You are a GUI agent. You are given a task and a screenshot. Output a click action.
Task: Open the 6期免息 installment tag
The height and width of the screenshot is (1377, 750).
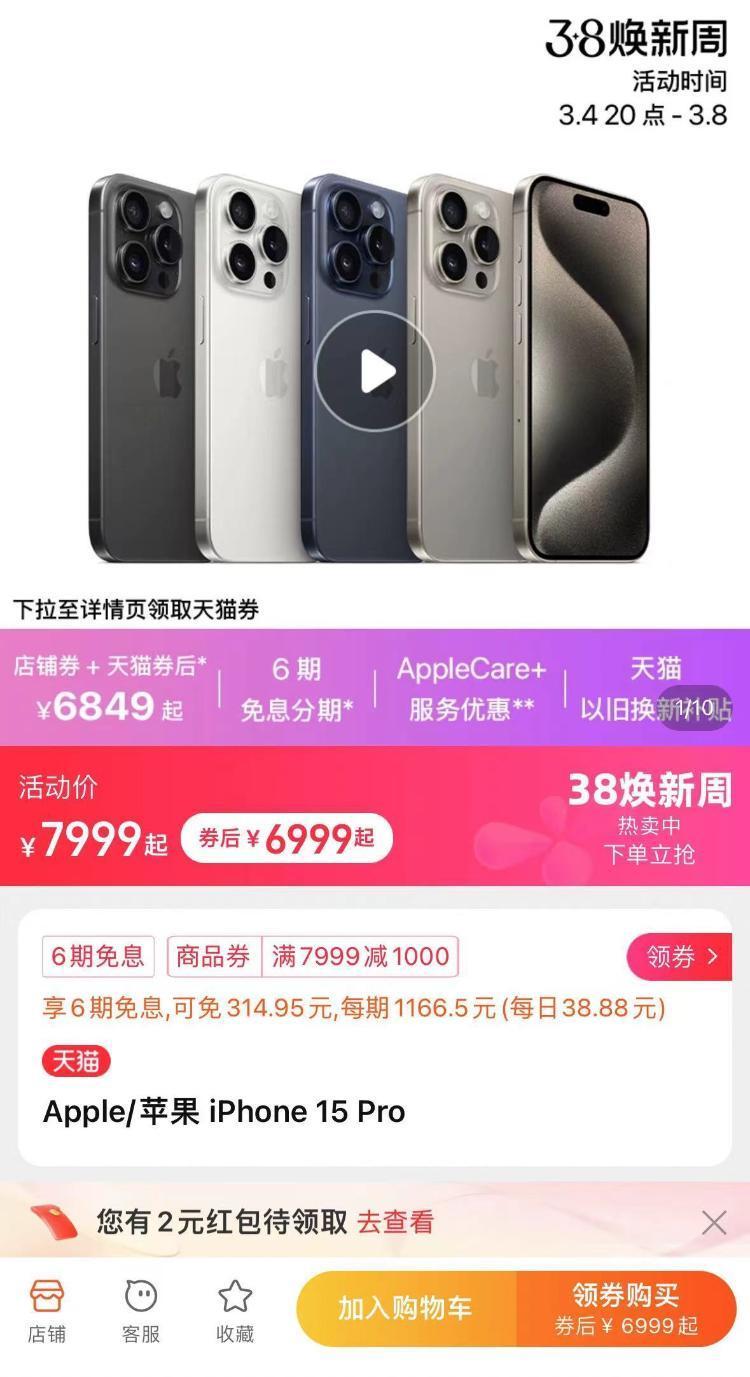click(98, 957)
